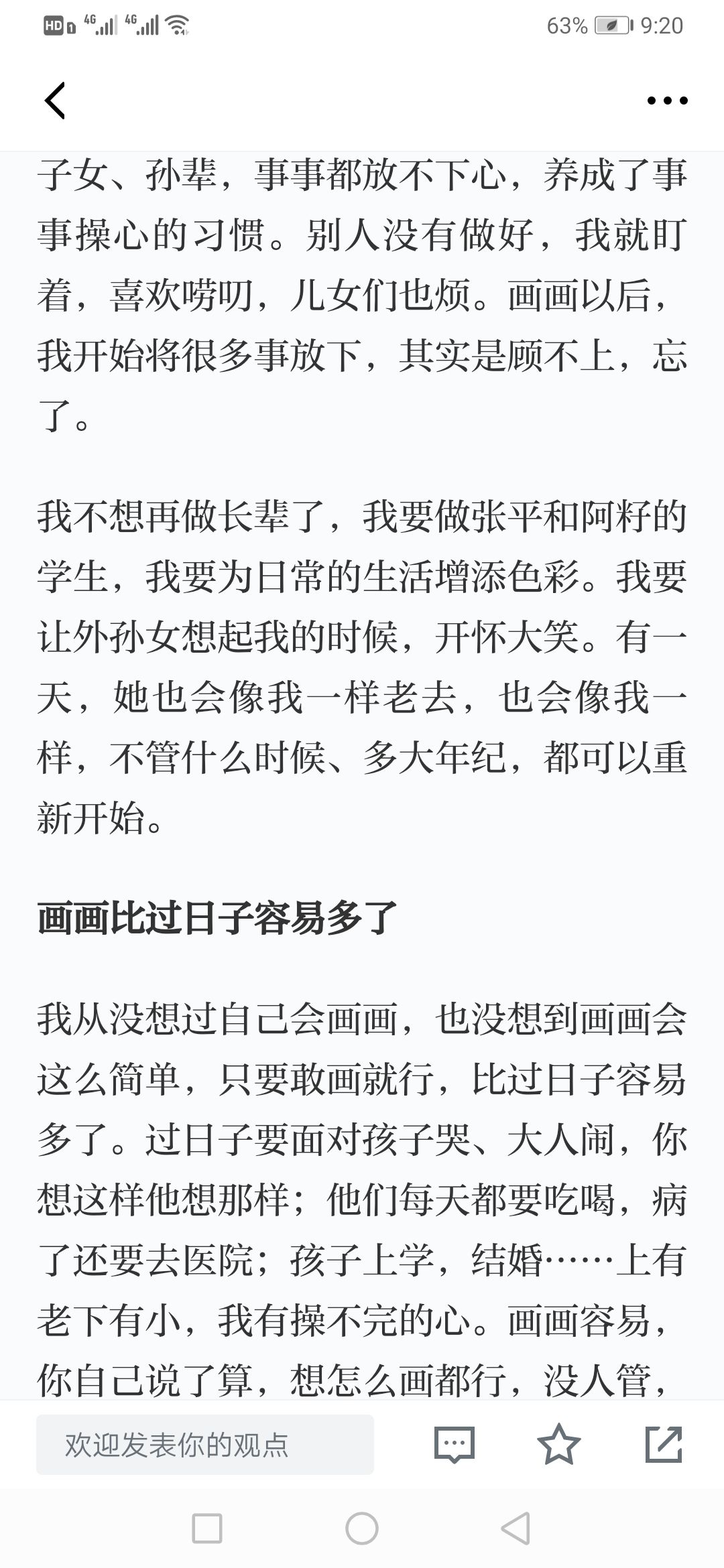The image size is (724, 1568).
Task: Open recent apps from navigation bar
Action: pyautogui.click(x=207, y=1528)
